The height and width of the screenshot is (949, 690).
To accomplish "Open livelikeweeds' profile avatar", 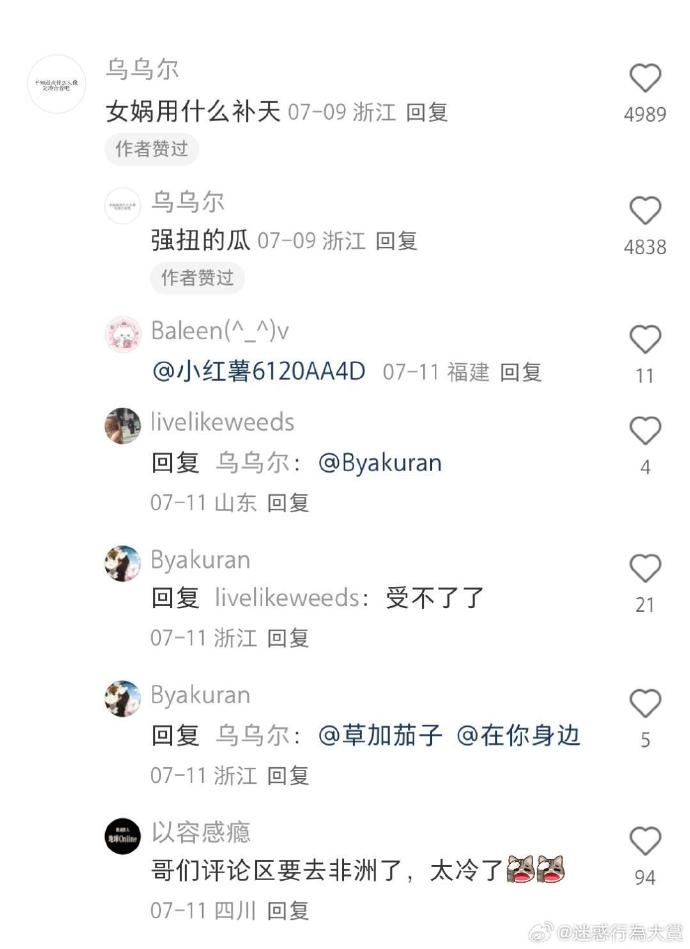I will point(122,425).
